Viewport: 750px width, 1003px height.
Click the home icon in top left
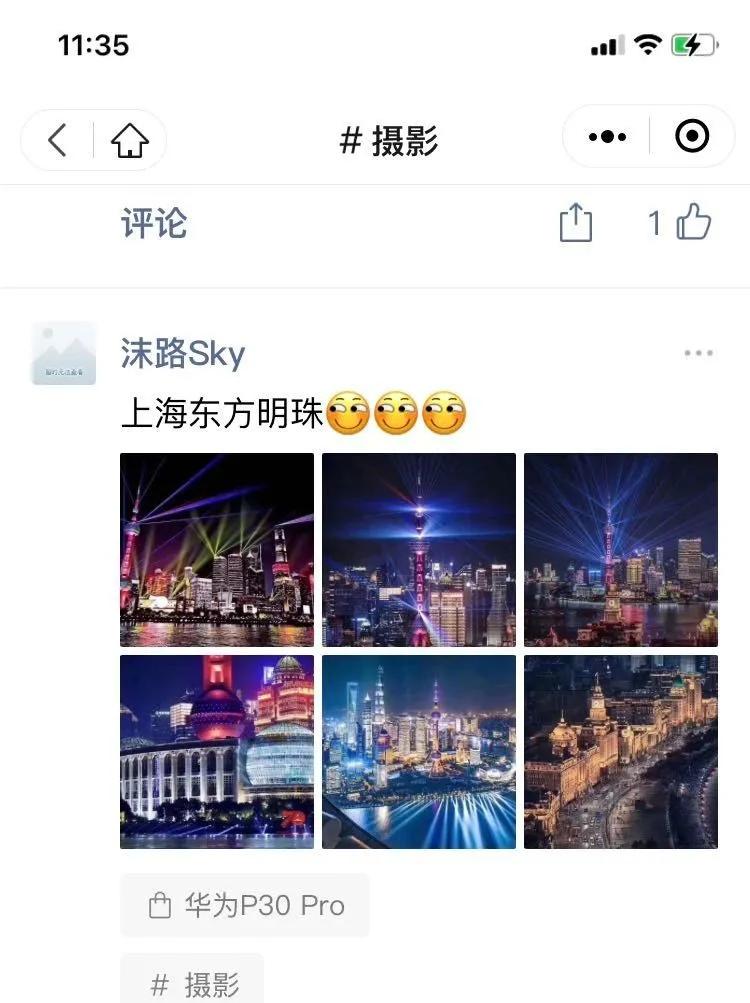pyautogui.click(x=130, y=140)
